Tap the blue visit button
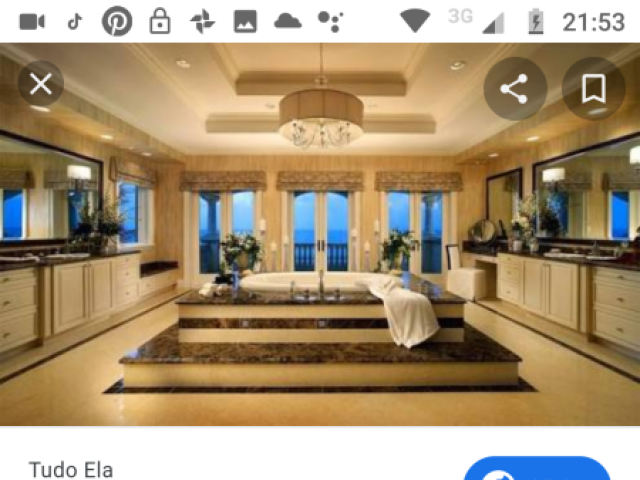Screen dimensions: 640x480 pyautogui.click(x=537, y=470)
